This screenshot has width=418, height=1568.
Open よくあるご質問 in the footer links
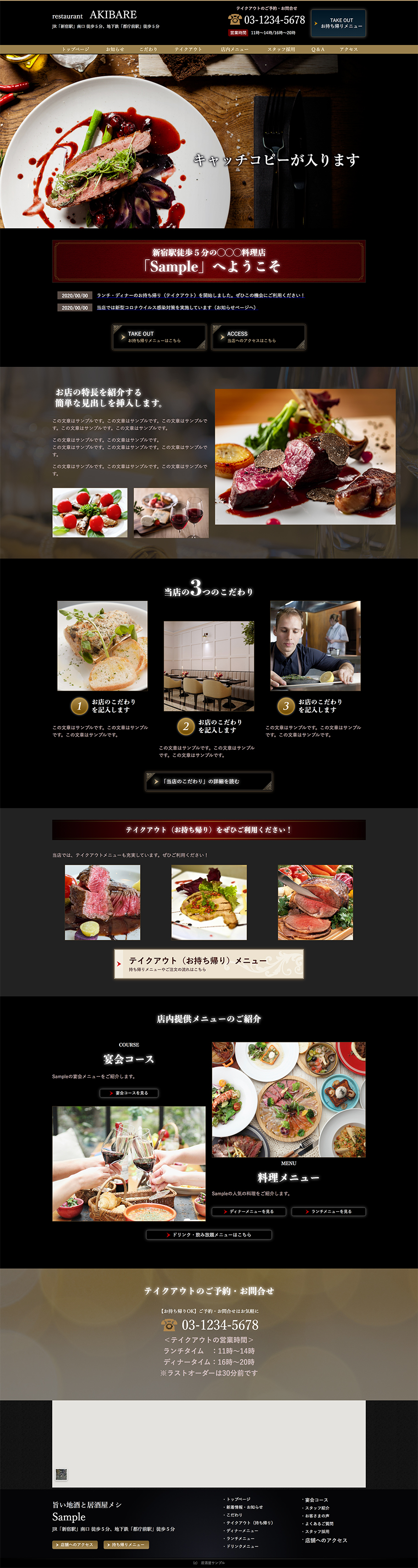tap(319, 1524)
